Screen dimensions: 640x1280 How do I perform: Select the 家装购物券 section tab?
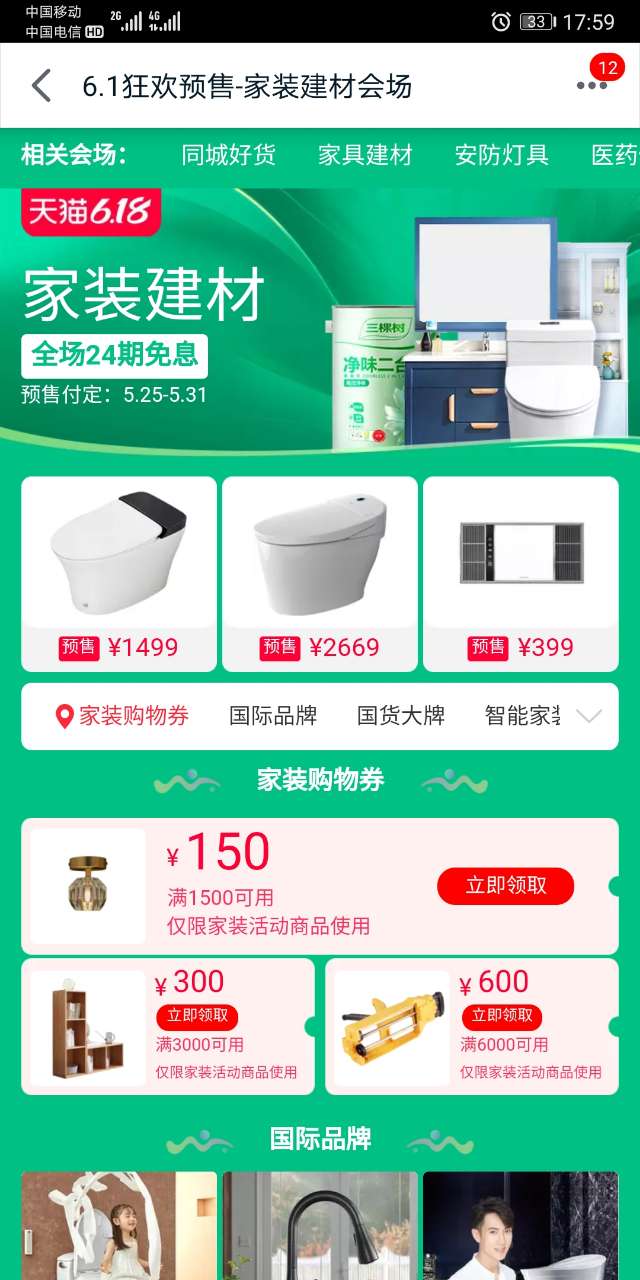click(123, 716)
